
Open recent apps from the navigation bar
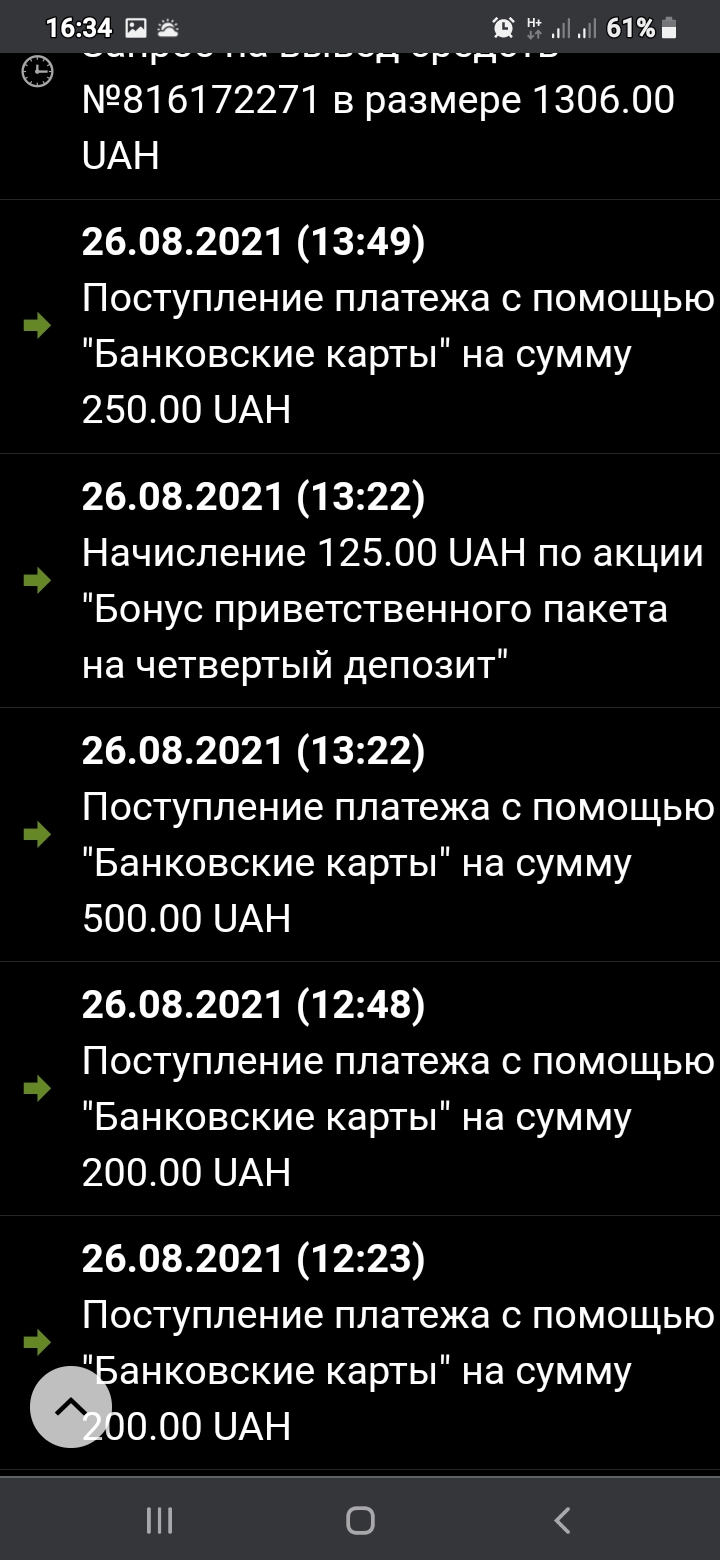159,1521
